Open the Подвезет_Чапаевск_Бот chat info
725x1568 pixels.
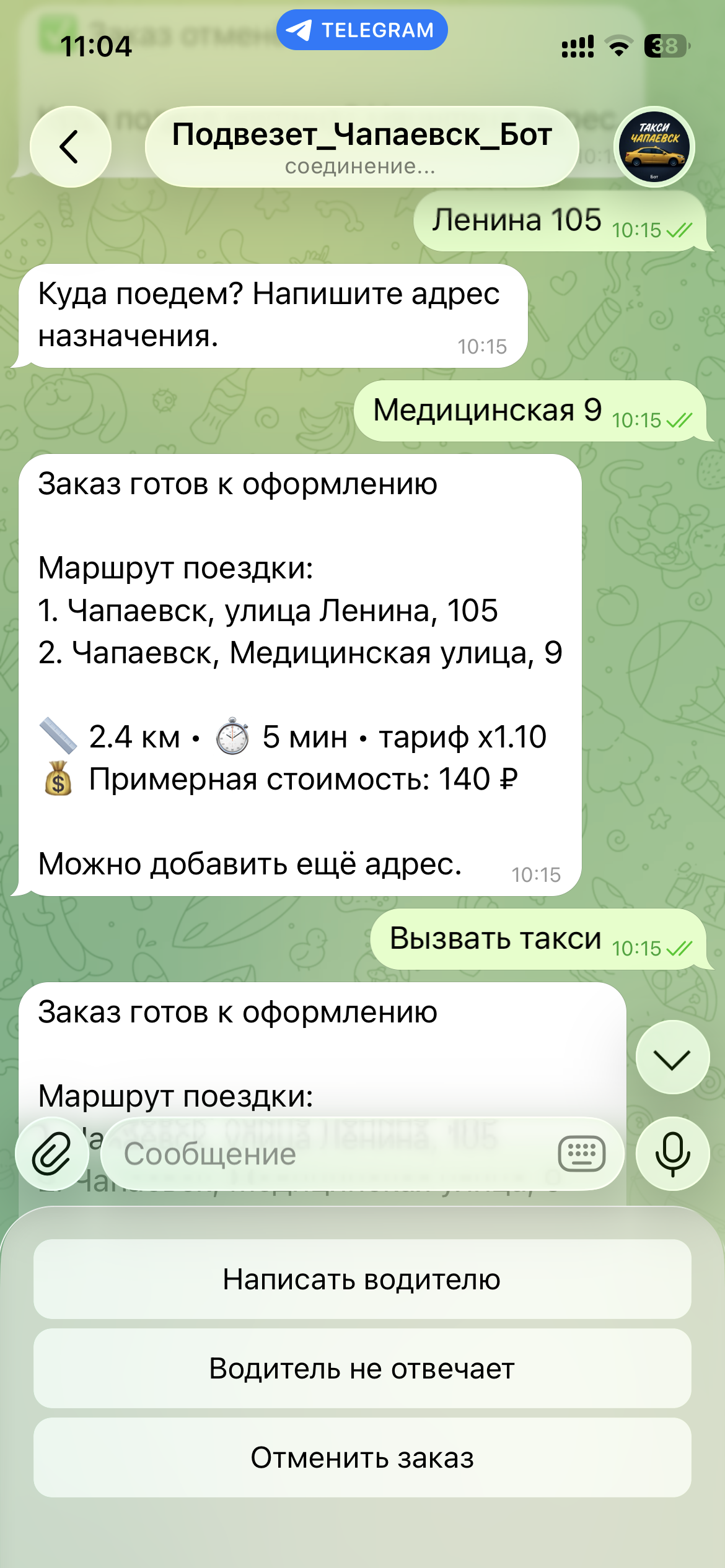pos(362,147)
